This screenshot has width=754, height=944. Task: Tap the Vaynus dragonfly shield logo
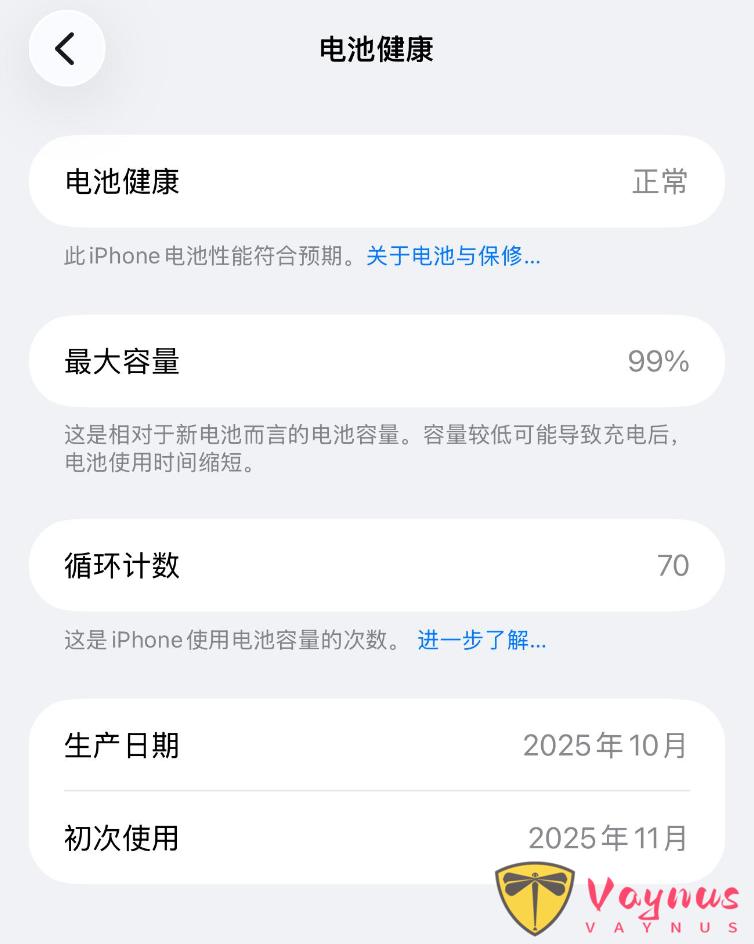click(537, 899)
